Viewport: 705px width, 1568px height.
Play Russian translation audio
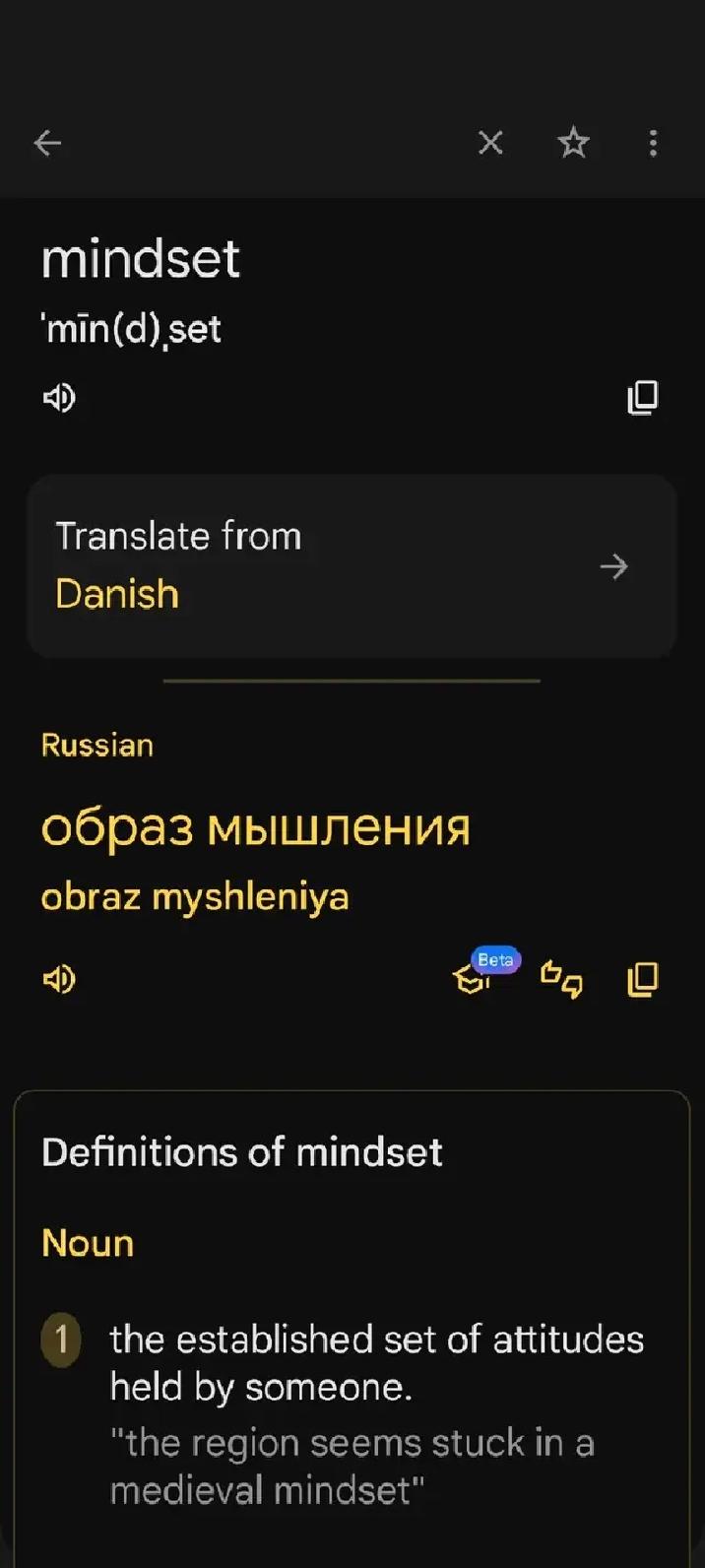tap(59, 979)
